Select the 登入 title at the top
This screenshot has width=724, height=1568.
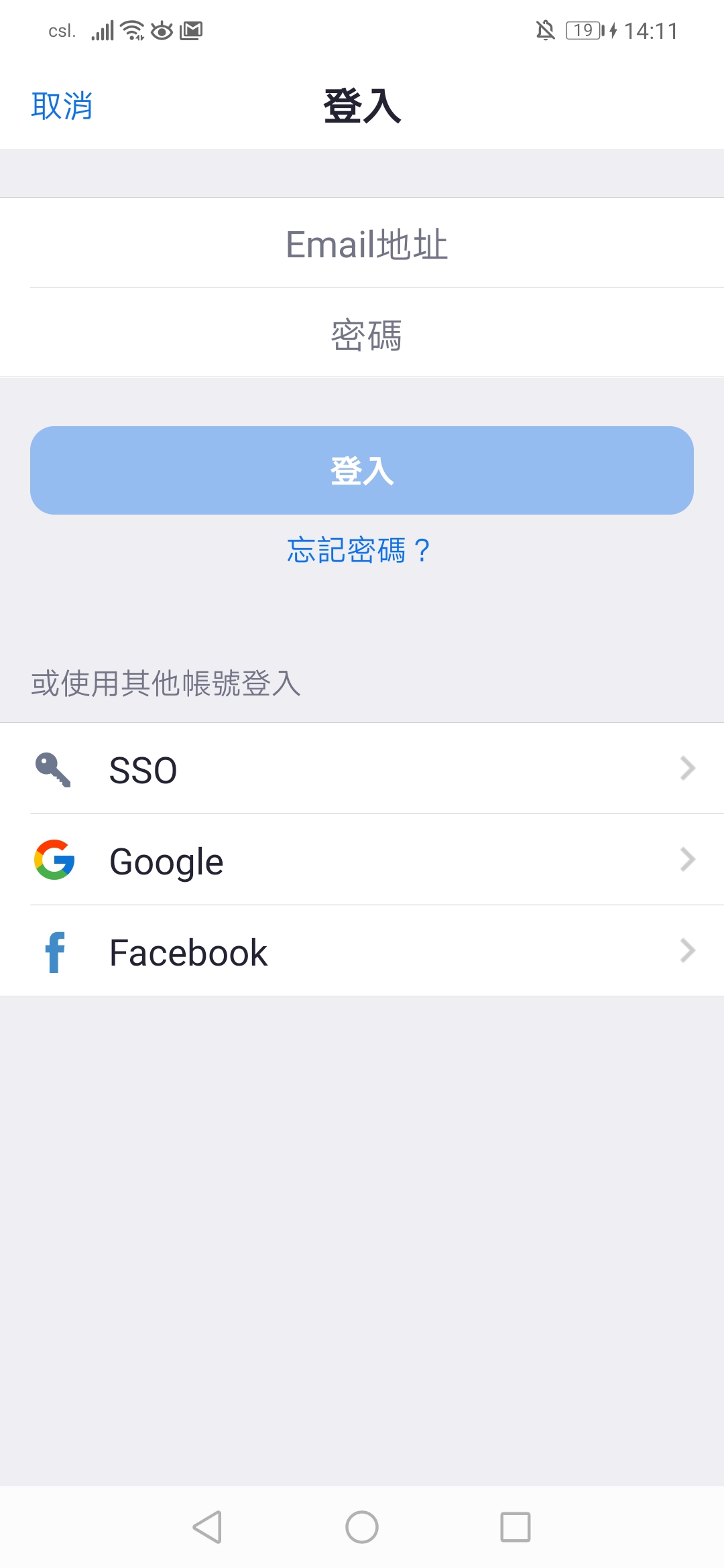pos(362,107)
